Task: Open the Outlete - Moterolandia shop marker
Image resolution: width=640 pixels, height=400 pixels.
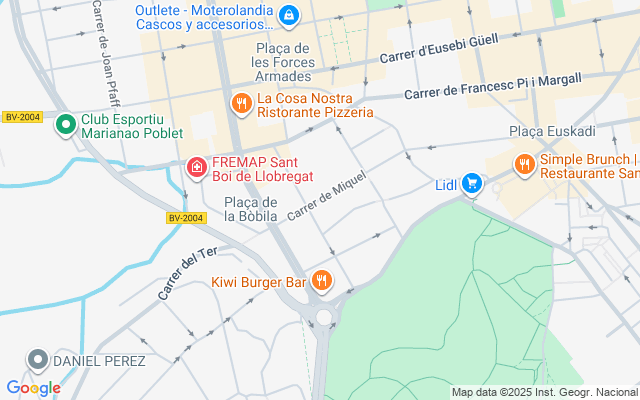Action: pos(288,15)
